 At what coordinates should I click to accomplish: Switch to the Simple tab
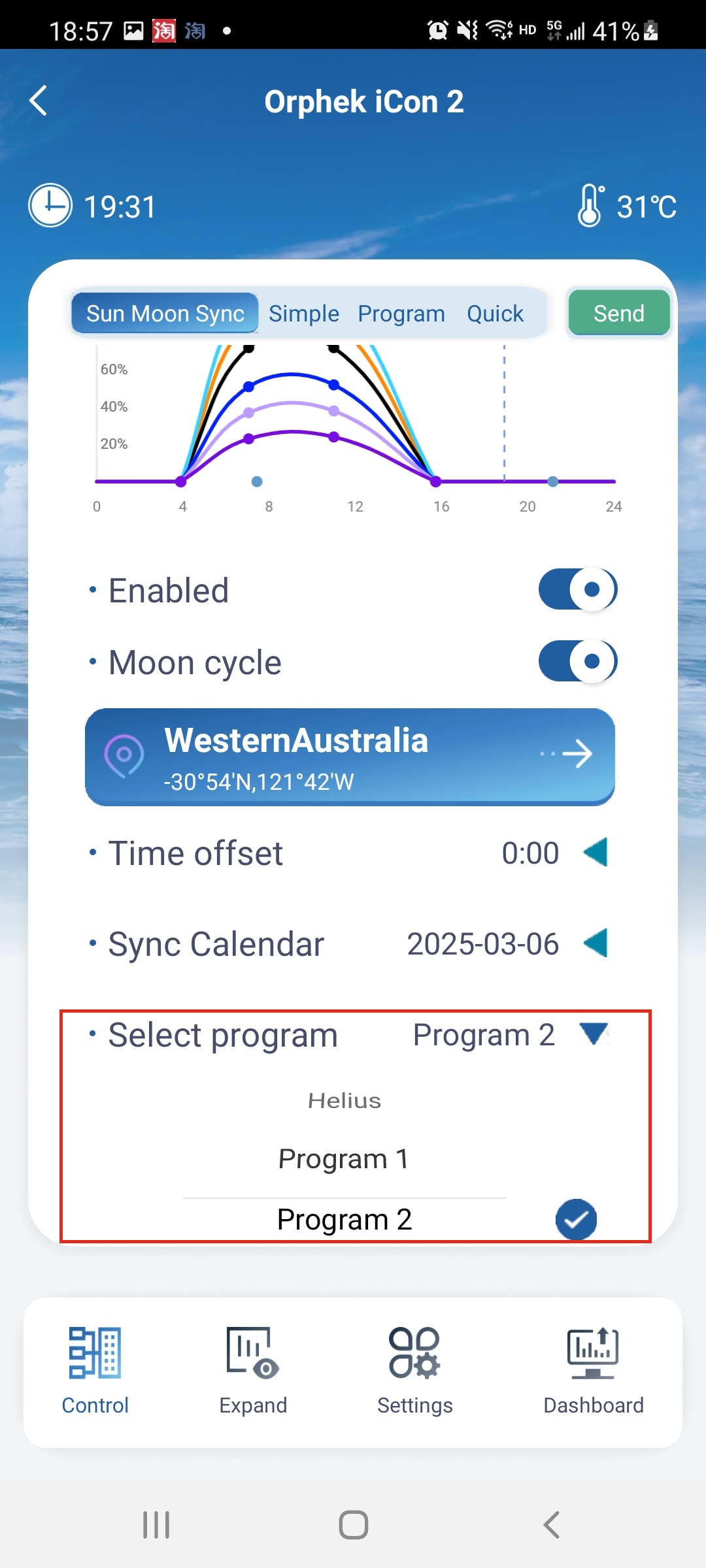pyautogui.click(x=304, y=314)
